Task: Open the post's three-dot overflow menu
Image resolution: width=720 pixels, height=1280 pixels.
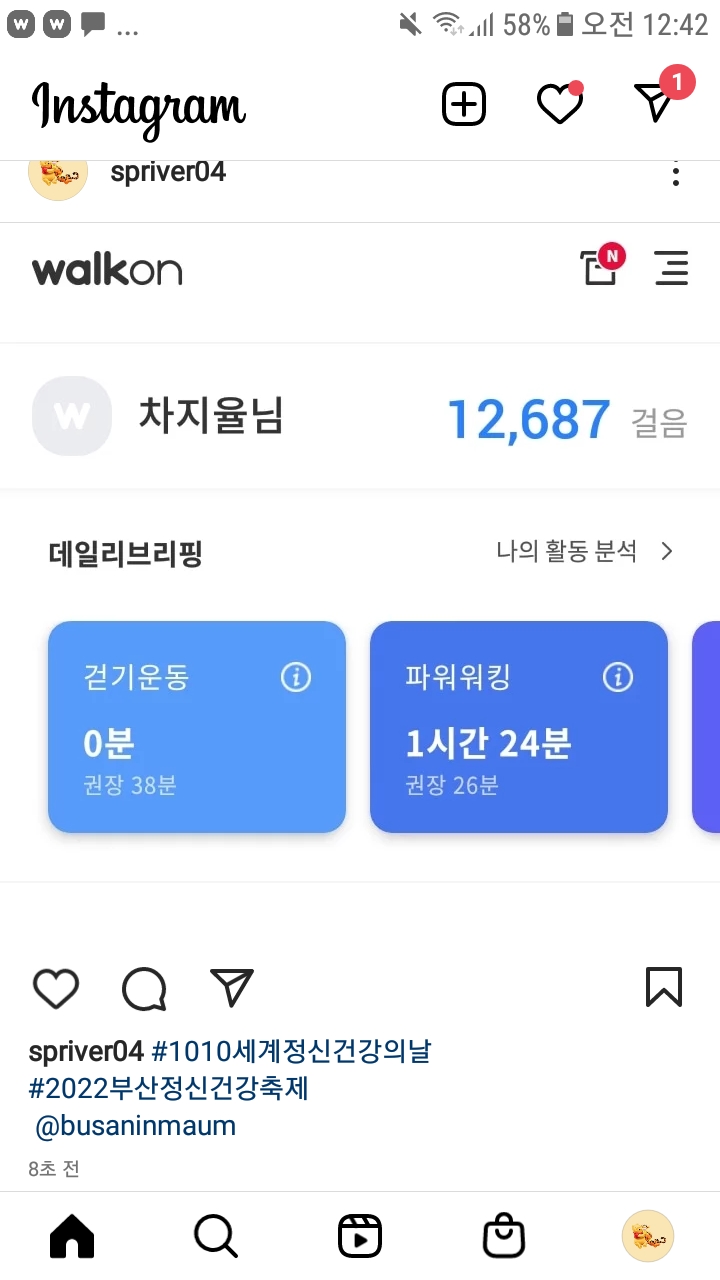Action: tap(676, 176)
